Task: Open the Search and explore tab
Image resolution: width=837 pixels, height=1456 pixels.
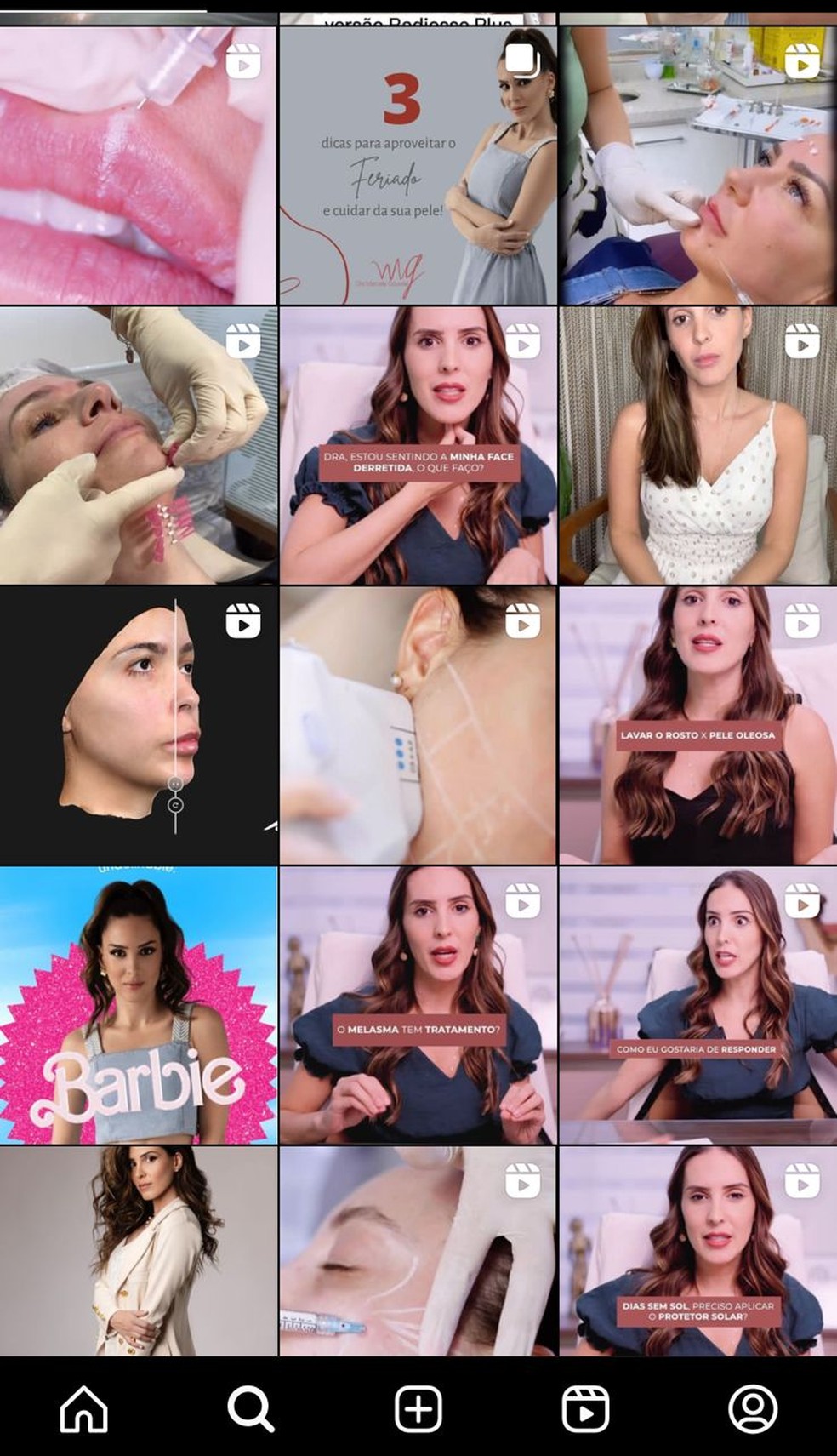Action: pos(251,1409)
